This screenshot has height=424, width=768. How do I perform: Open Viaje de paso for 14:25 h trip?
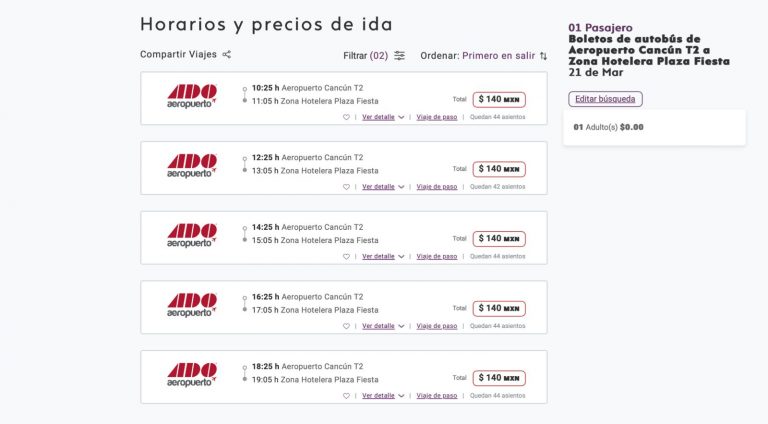(437, 256)
